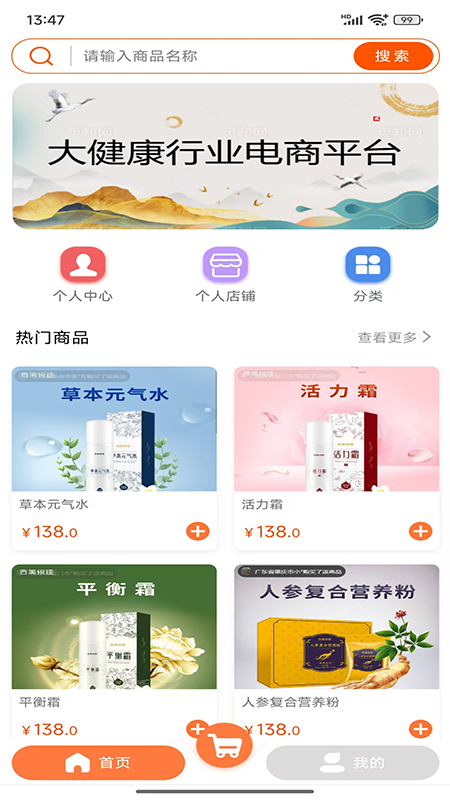Switch to the 首页 tab
This screenshot has width=450, height=800.
click(98, 763)
